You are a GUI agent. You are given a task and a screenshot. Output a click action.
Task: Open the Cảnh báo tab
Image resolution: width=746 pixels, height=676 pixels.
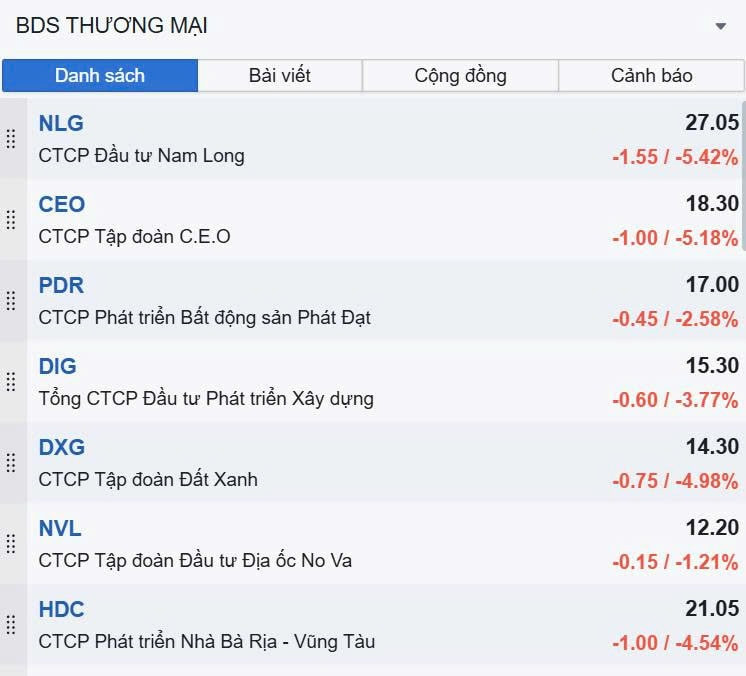(x=651, y=76)
